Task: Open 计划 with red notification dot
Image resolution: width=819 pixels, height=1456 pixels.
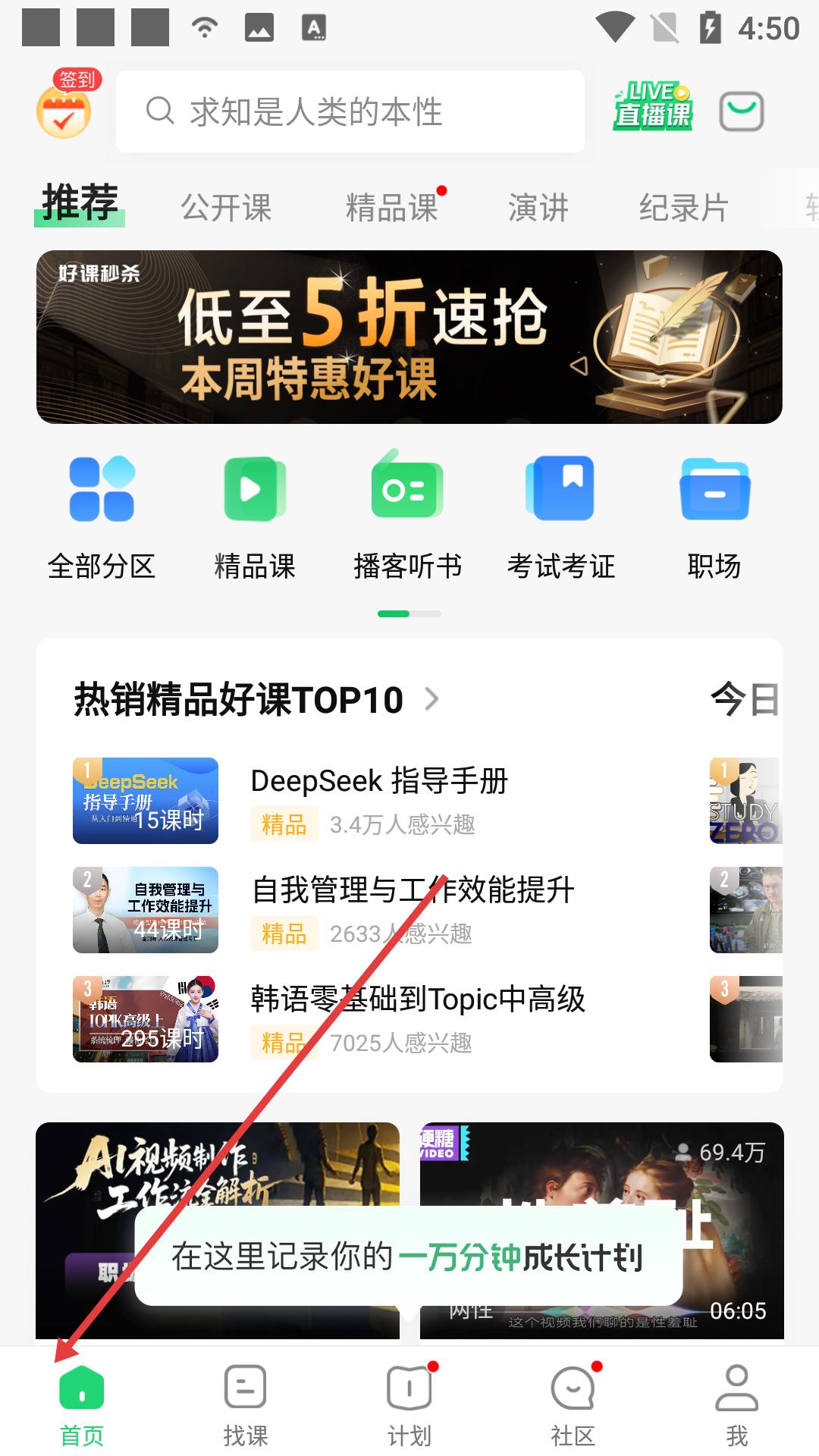Action: click(409, 1407)
